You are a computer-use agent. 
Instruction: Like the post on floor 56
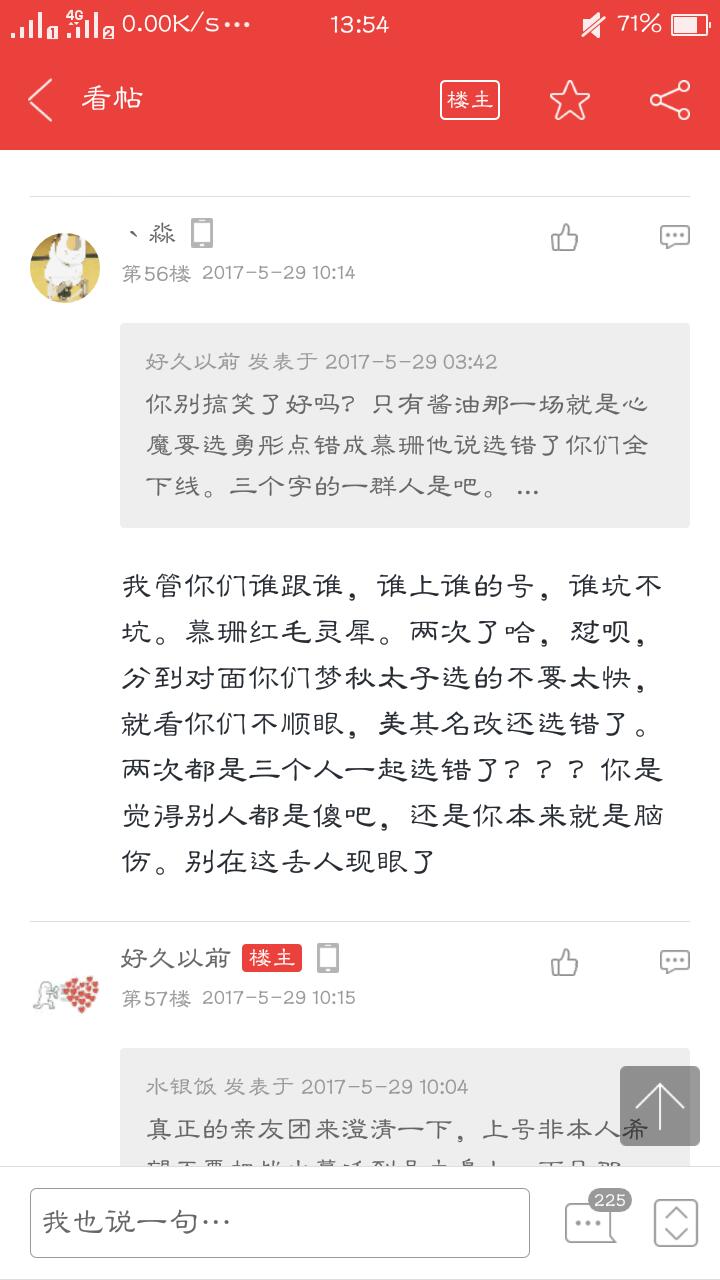[x=565, y=238]
